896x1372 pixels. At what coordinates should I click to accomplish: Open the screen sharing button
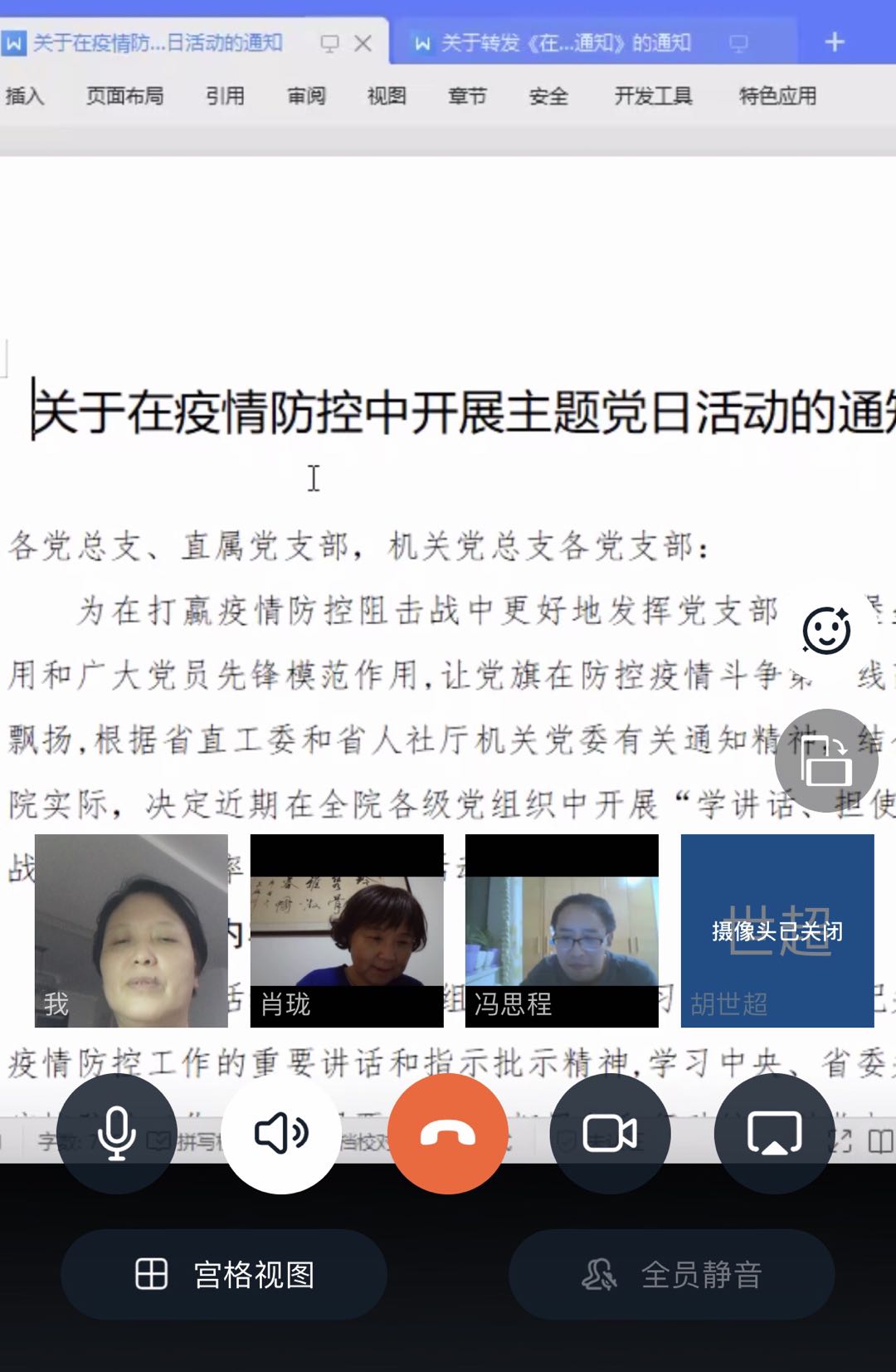tap(774, 1134)
